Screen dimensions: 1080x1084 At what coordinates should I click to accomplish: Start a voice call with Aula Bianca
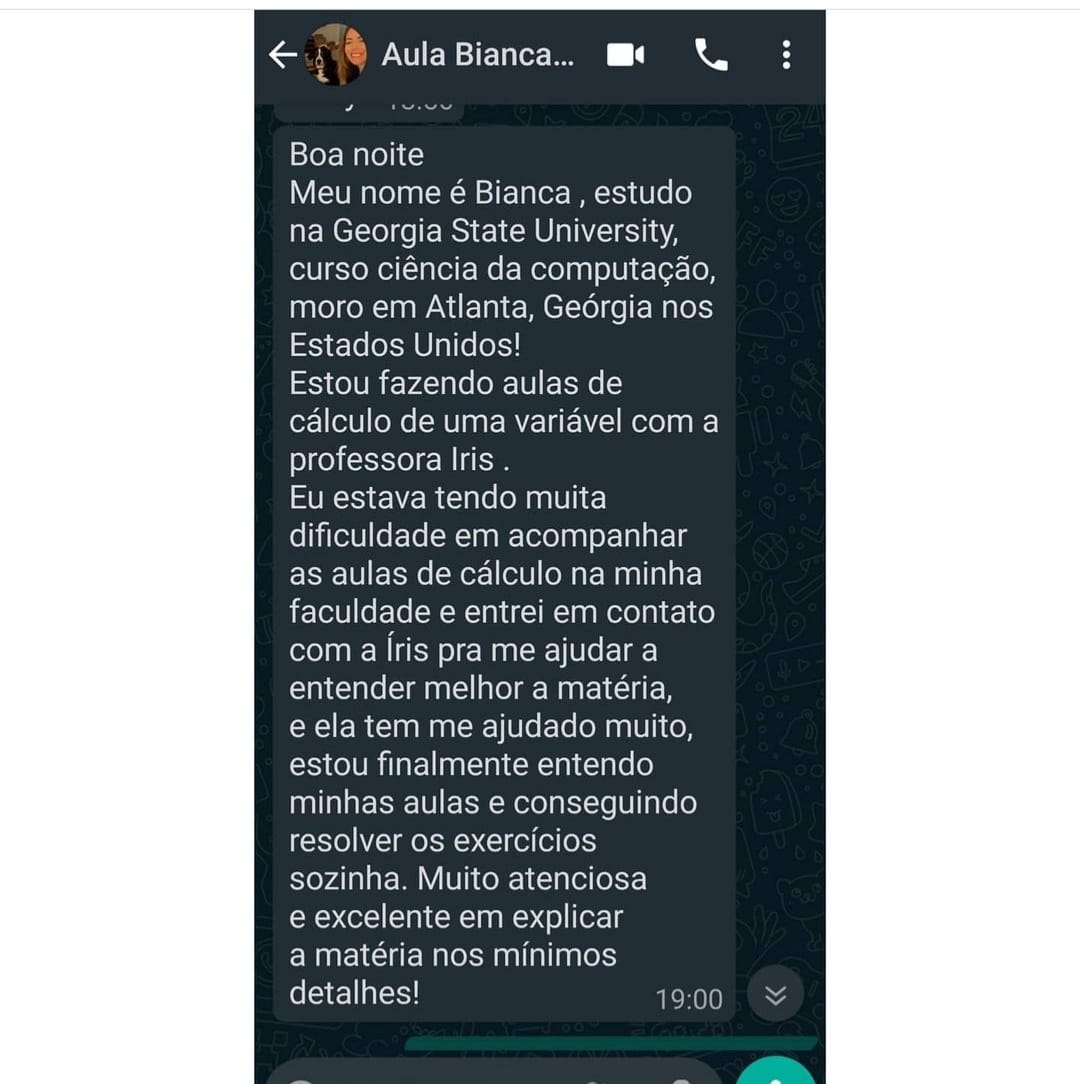click(x=711, y=55)
